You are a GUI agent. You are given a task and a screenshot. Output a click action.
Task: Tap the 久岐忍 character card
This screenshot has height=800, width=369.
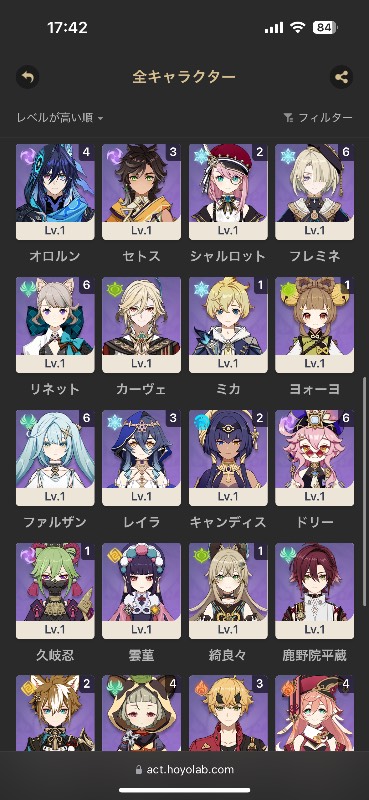pos(55,591)
